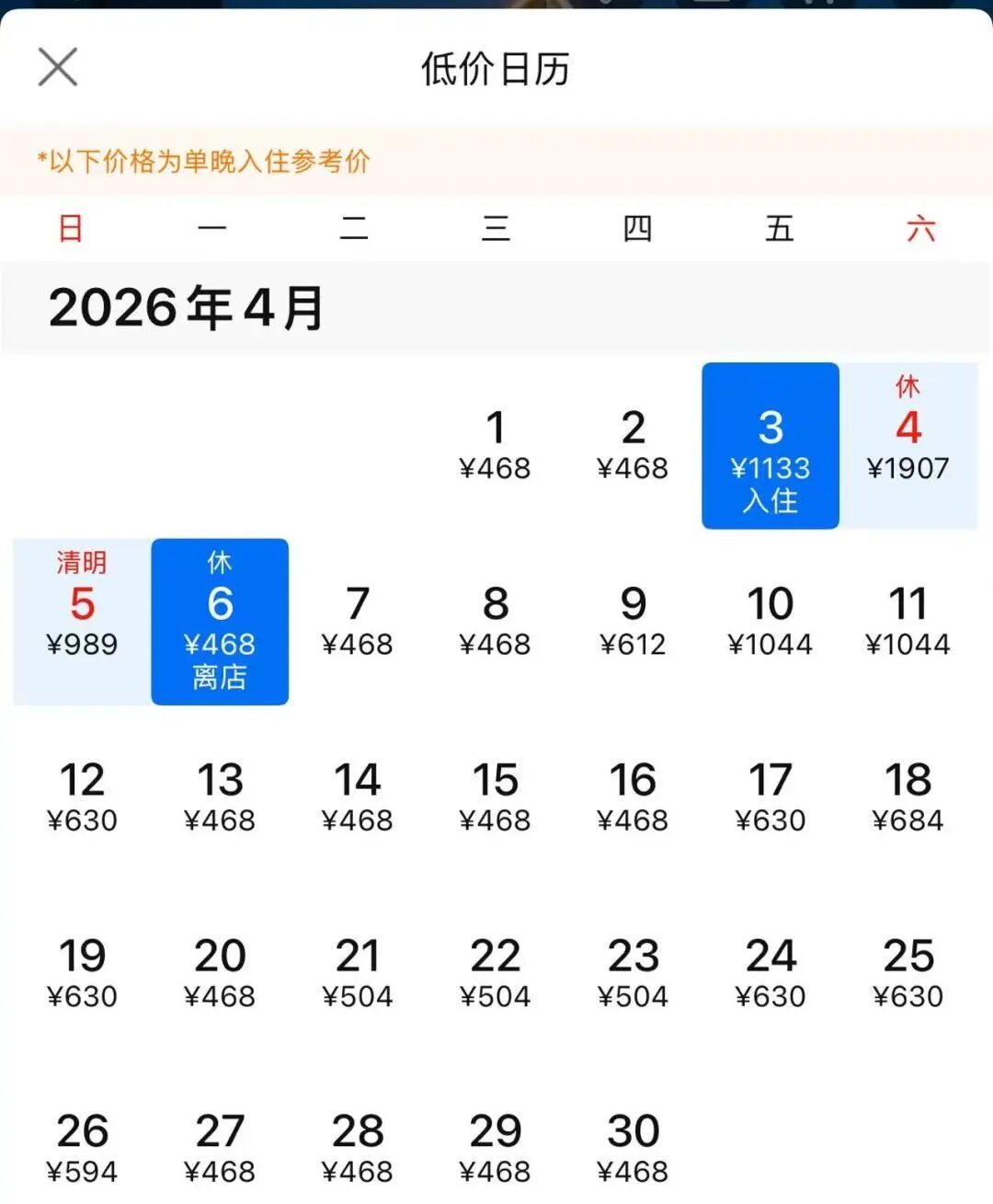Pick April 26 priced ¥594
993x1204 pixels.
point(82,1149)
